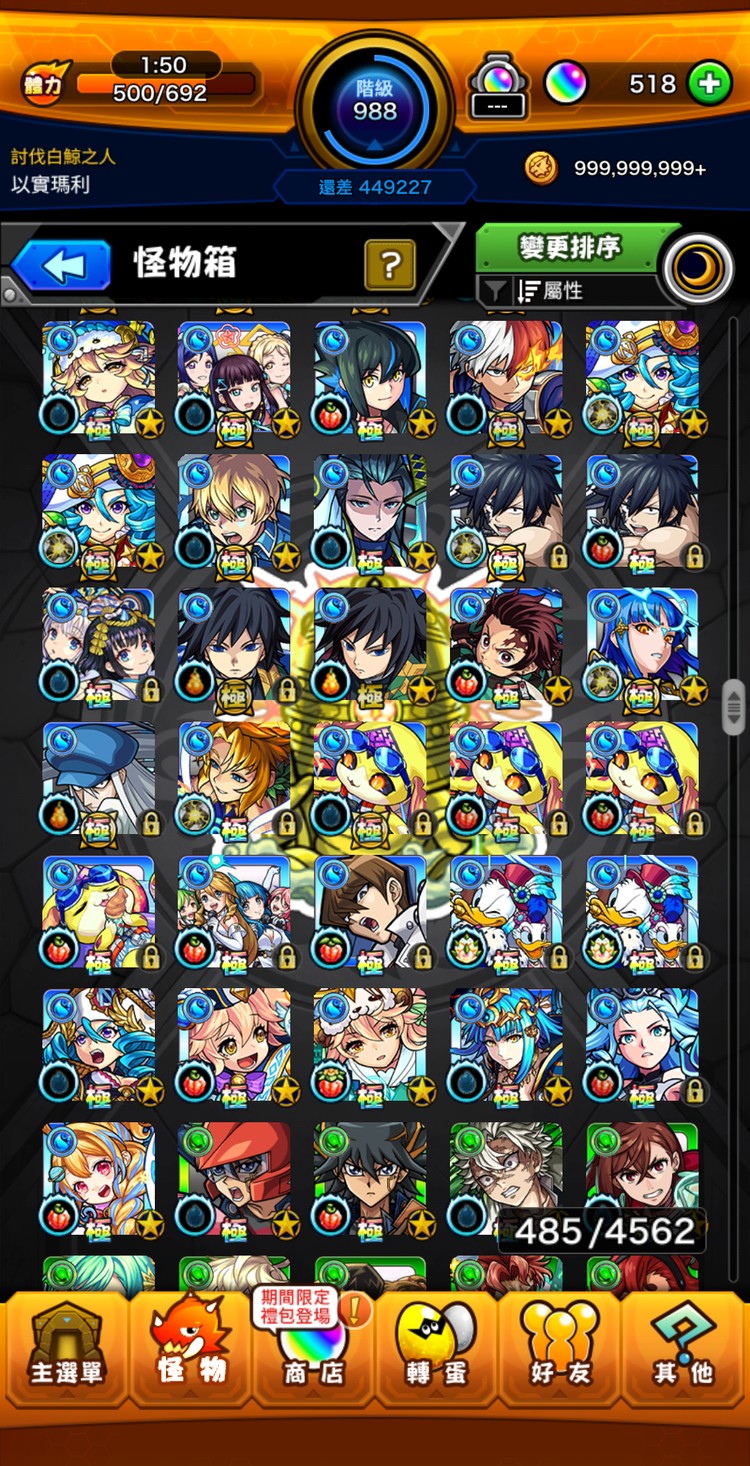Open the 怪物 tab
750x1466 pixels.
pyautogui.click(x=190, y=1348)
